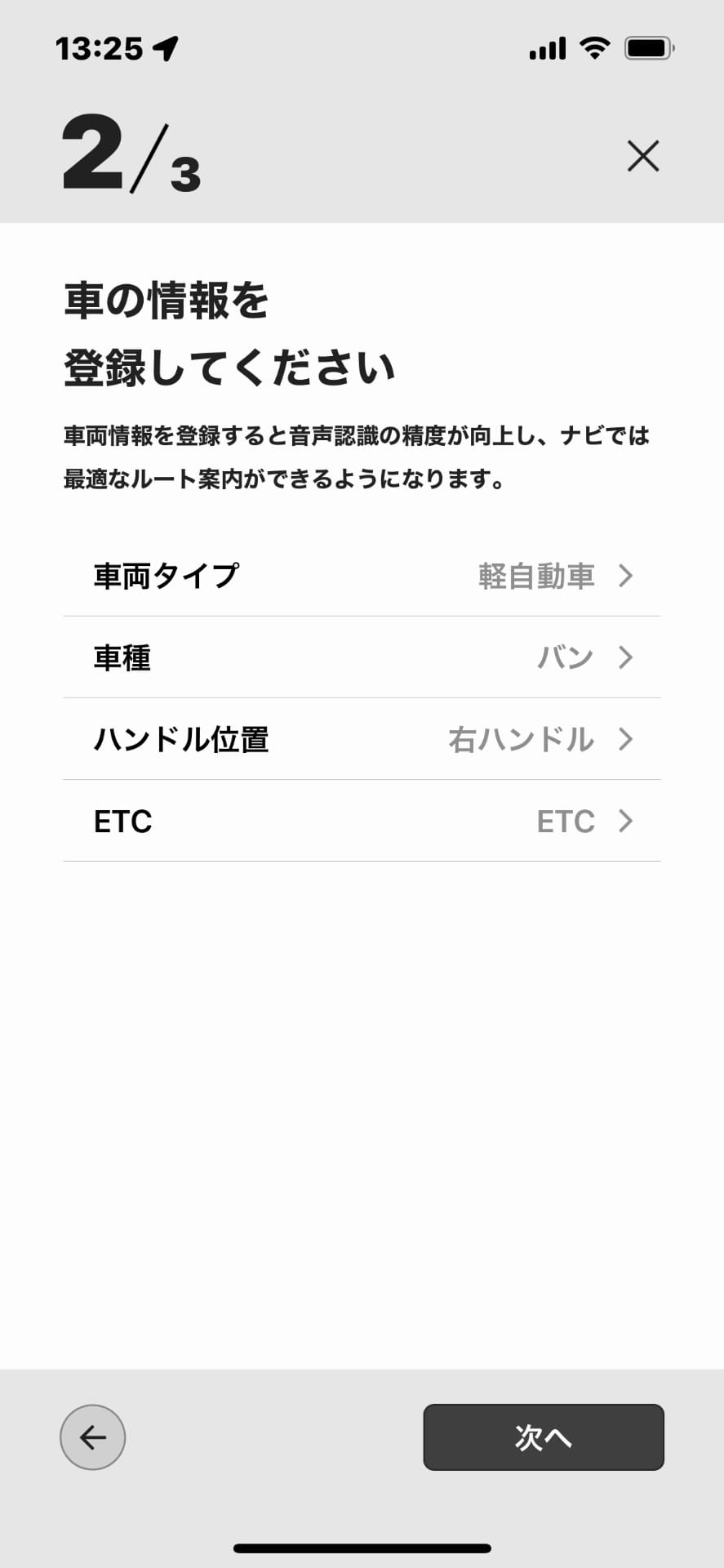Image resolution: width=724 pixels, height=1568 pixels.
Task: Tap the Wi-Fi icon in the status bar
Action: tap(595, 47)
